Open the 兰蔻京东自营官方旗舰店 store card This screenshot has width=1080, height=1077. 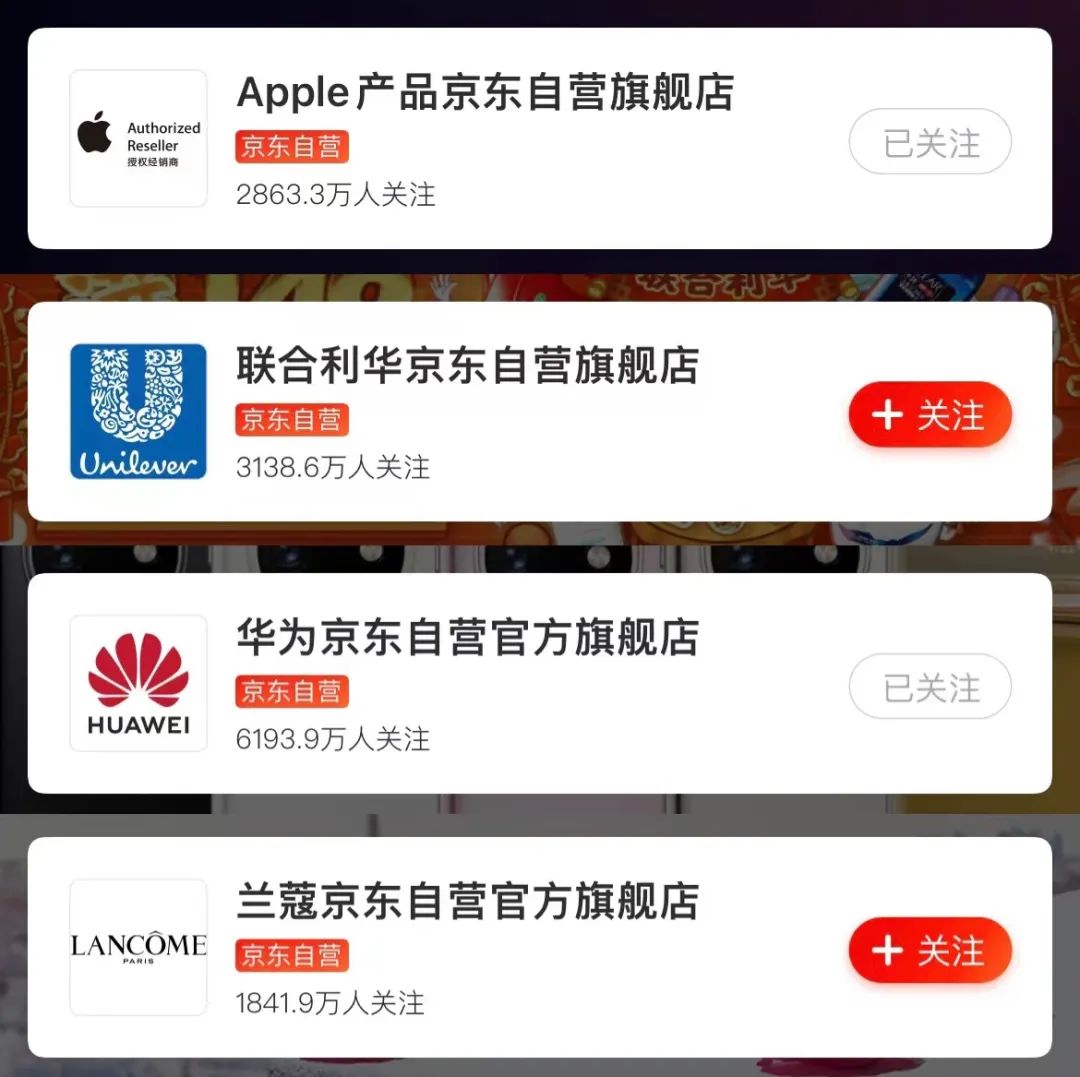click(x=467, y=901)
